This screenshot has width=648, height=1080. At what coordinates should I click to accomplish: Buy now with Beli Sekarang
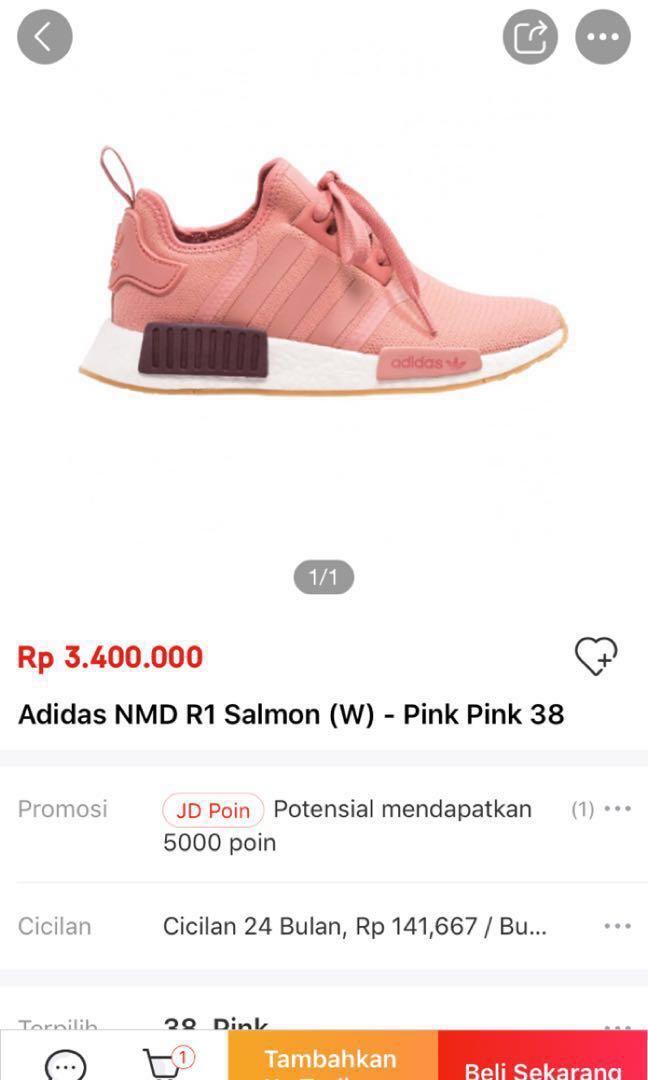pyautogui.click(x=543, y=1064)
